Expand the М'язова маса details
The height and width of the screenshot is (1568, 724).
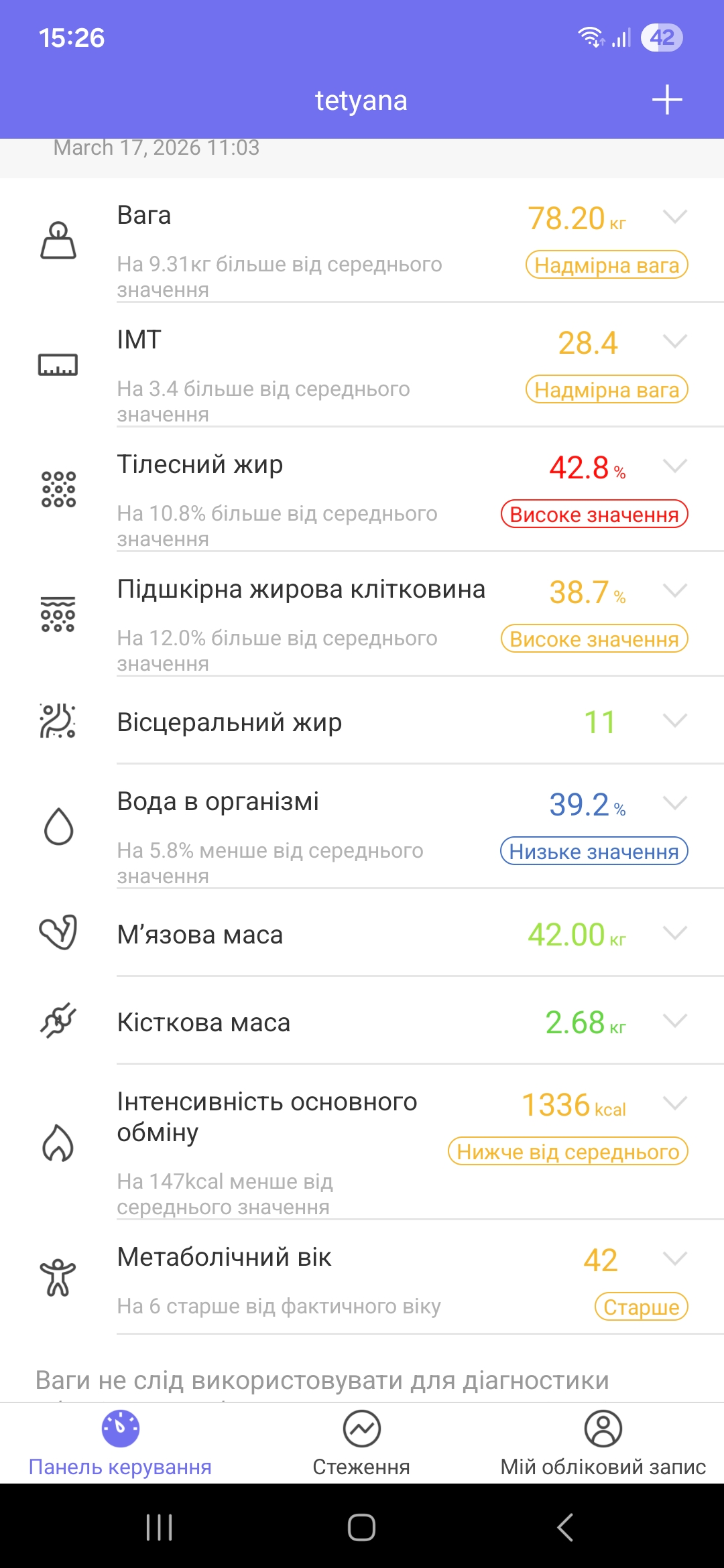[674, 933]
